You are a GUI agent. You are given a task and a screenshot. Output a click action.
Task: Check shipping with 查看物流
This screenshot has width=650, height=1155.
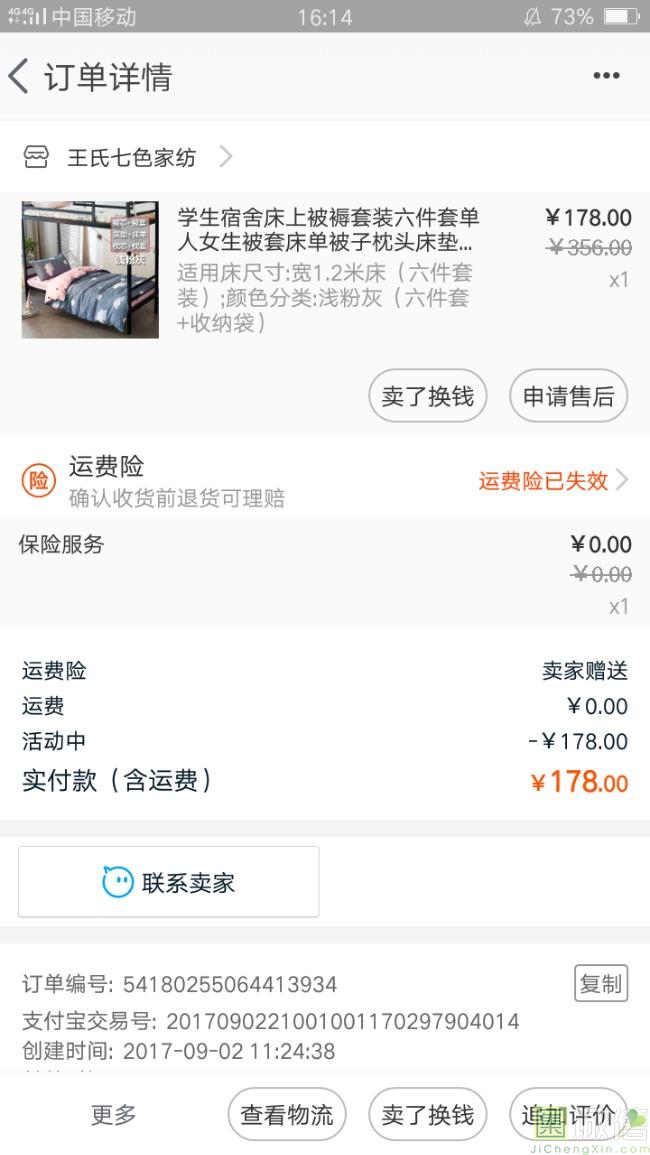coord(287,1114)
